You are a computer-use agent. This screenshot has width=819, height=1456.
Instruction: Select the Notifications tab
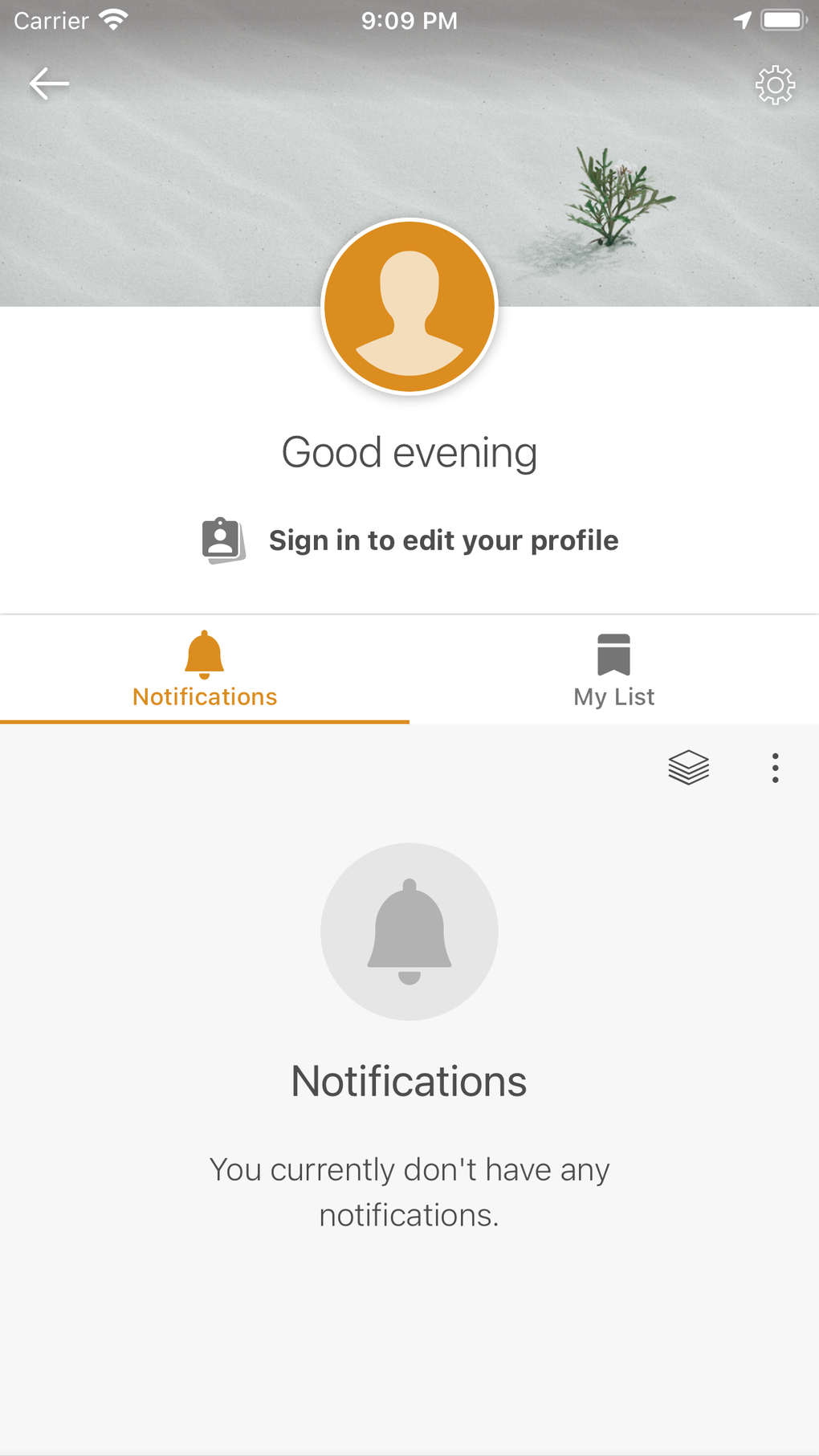click(205, 670)
